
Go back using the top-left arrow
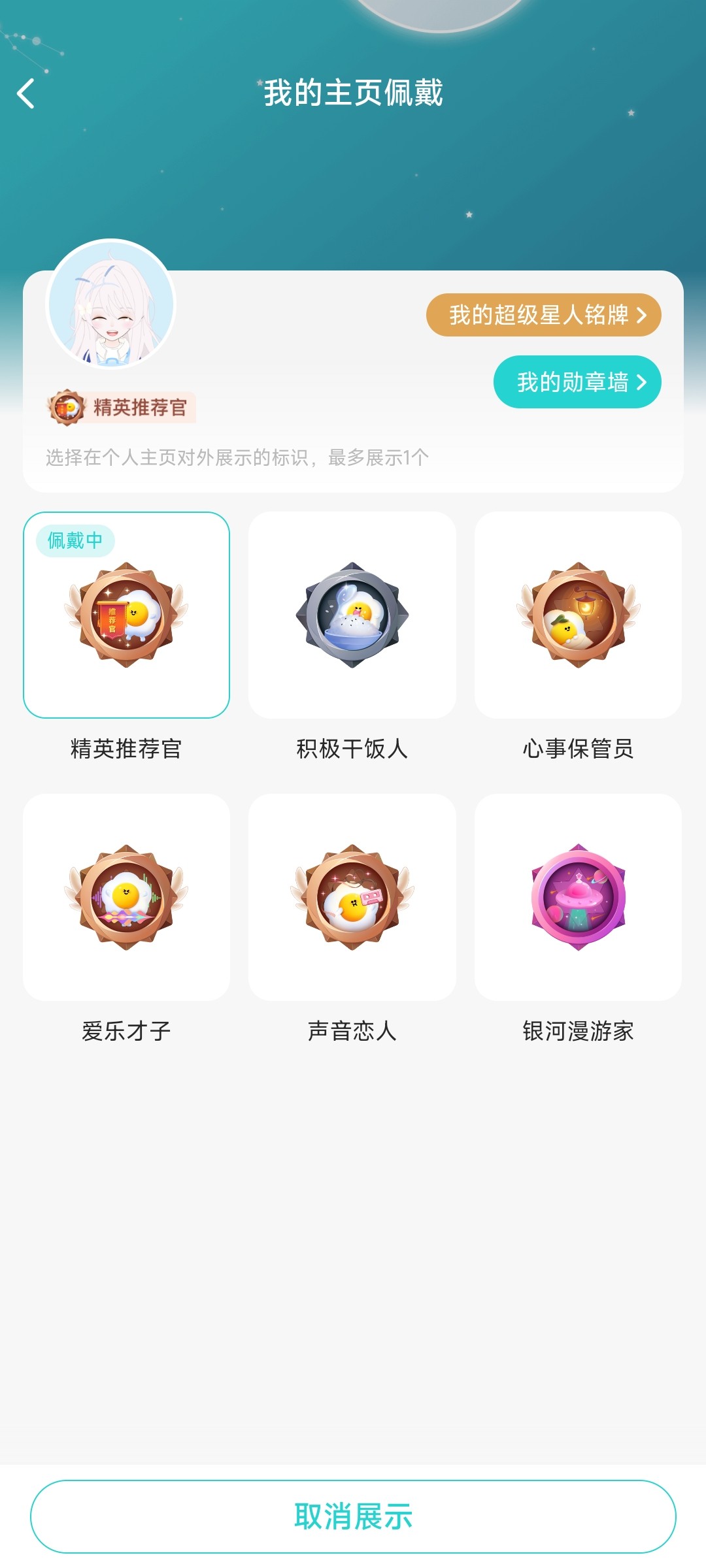(x=26, y=93)
